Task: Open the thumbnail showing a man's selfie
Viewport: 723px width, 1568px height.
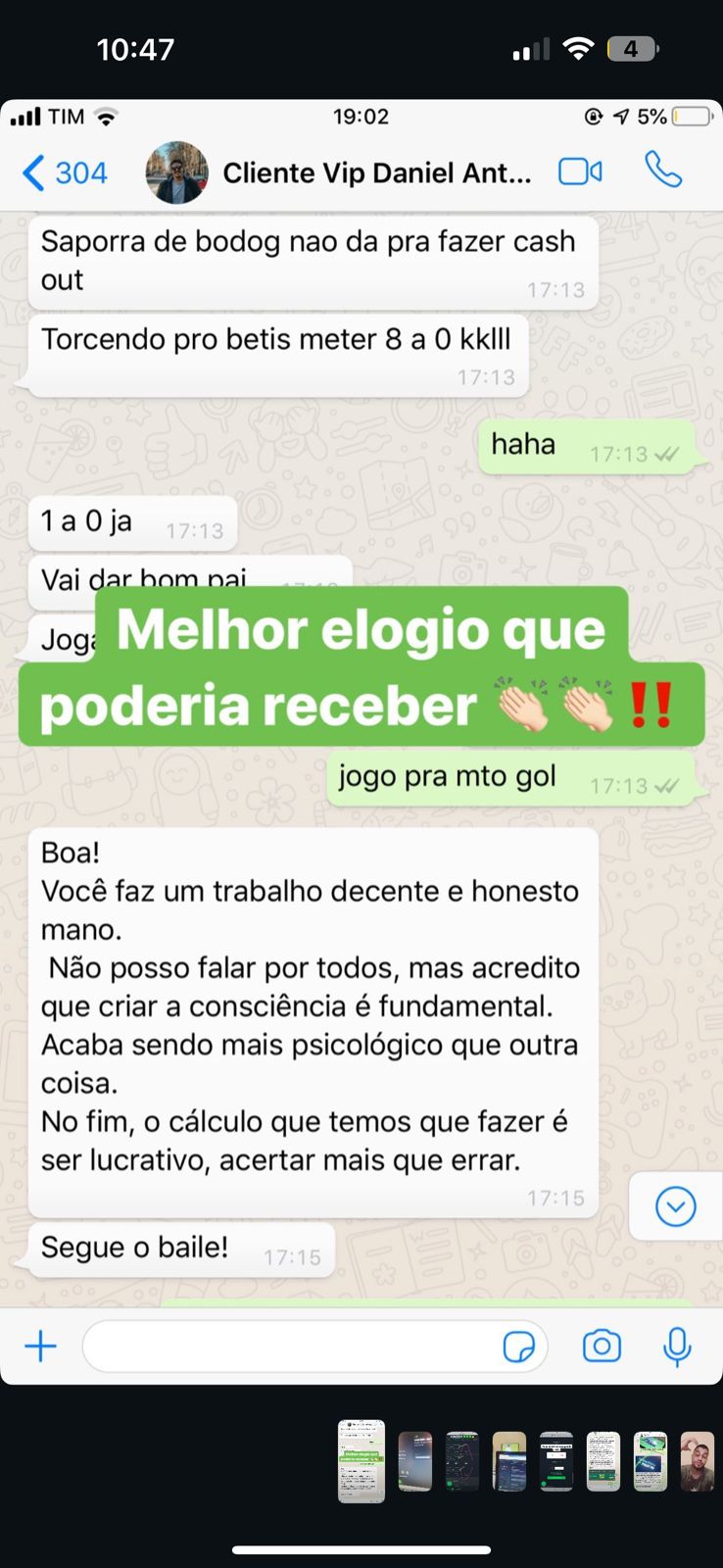Action: [x=698, y=1461]
